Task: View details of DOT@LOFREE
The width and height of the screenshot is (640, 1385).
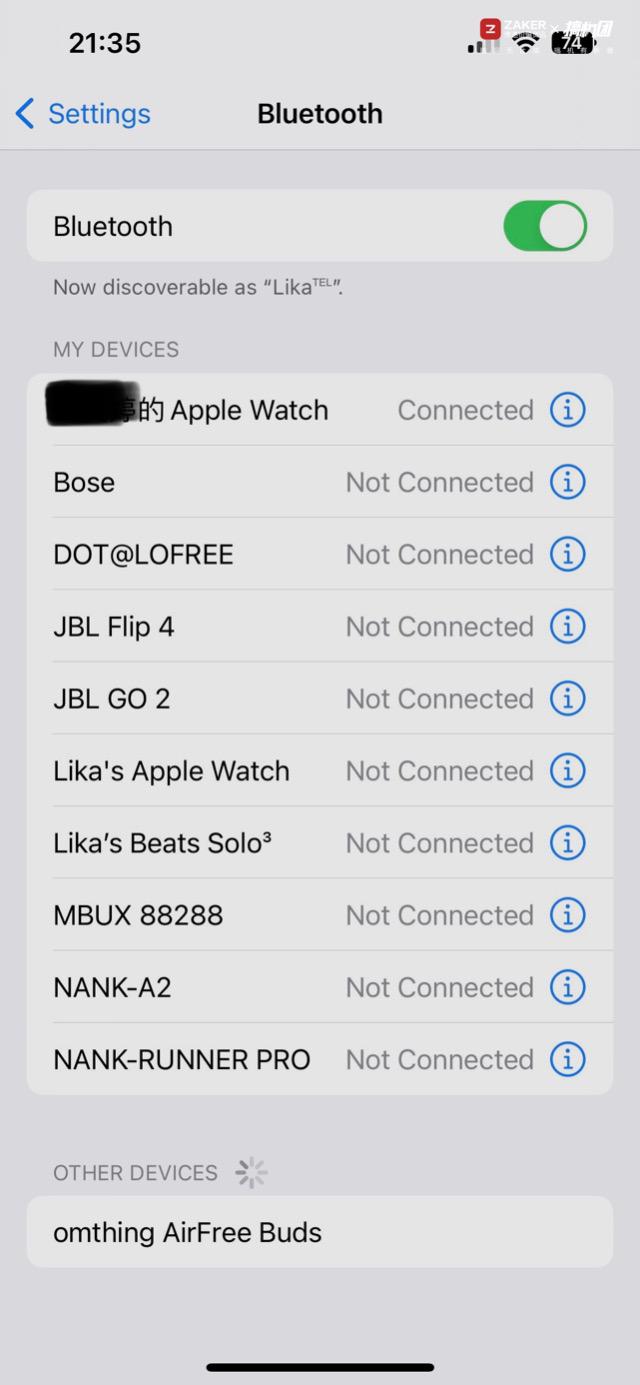Action: tap(567, 554)
